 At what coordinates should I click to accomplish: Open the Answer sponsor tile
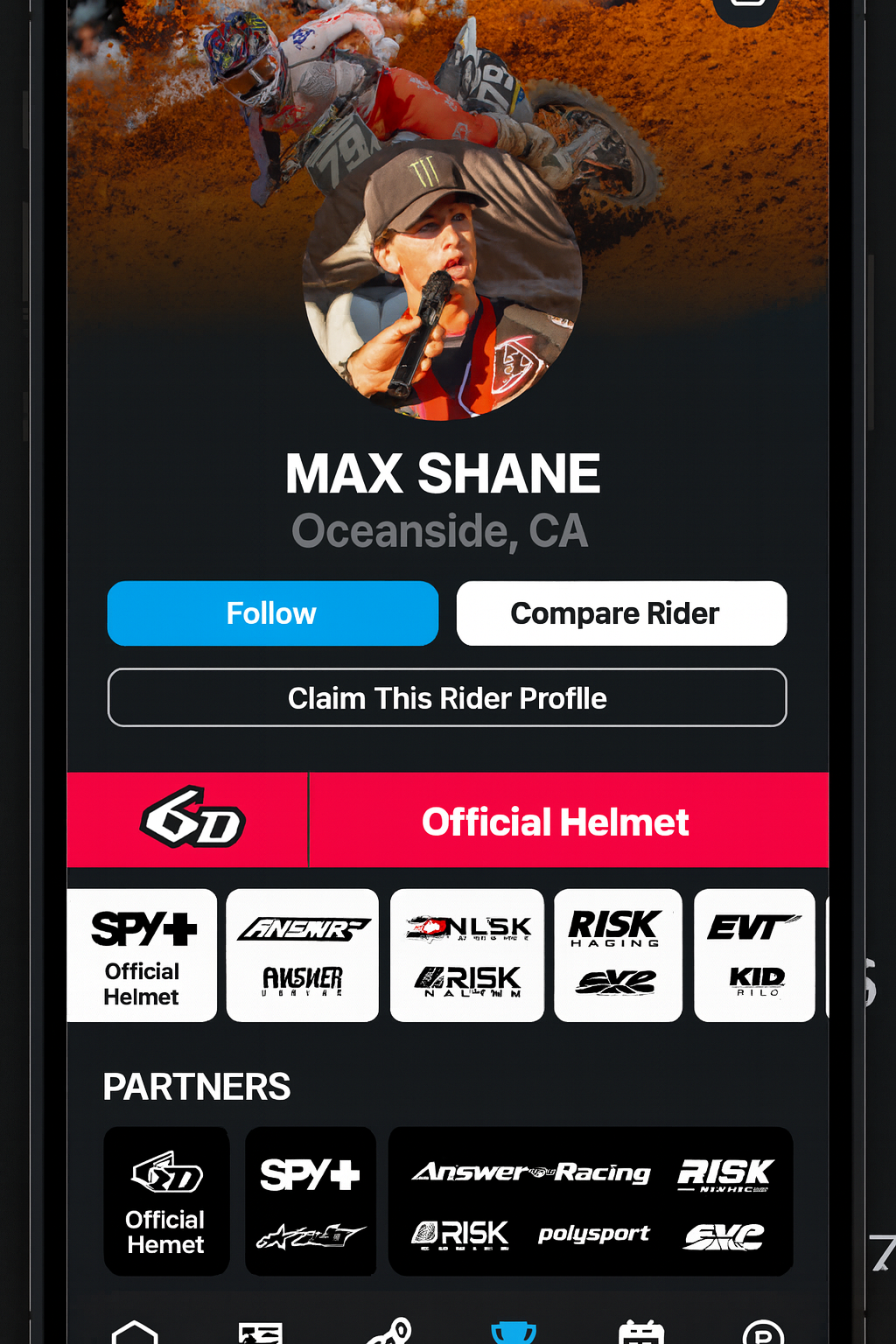coord(303,955)
